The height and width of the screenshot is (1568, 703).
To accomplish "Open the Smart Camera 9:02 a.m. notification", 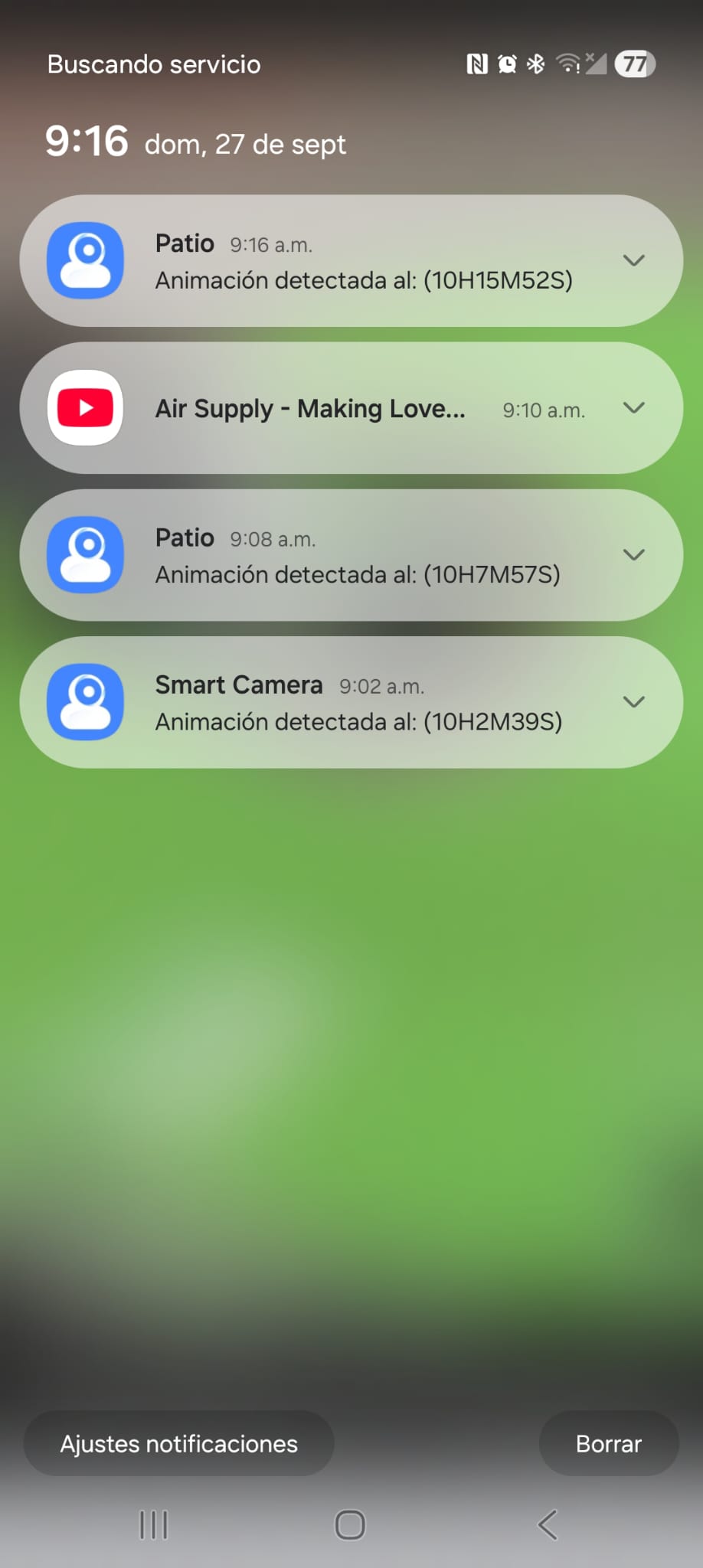I will [351, 702].
